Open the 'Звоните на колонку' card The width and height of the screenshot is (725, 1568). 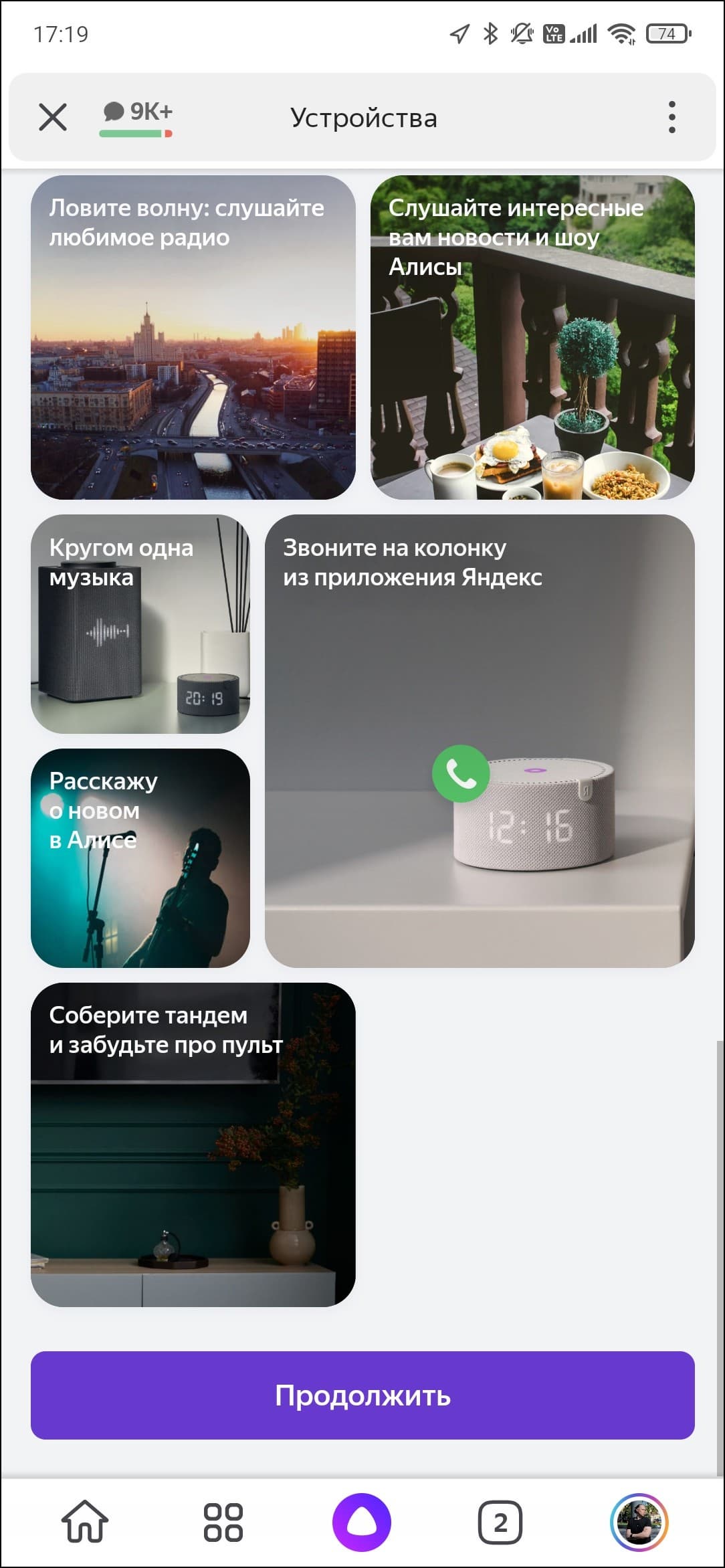[480, 741]
